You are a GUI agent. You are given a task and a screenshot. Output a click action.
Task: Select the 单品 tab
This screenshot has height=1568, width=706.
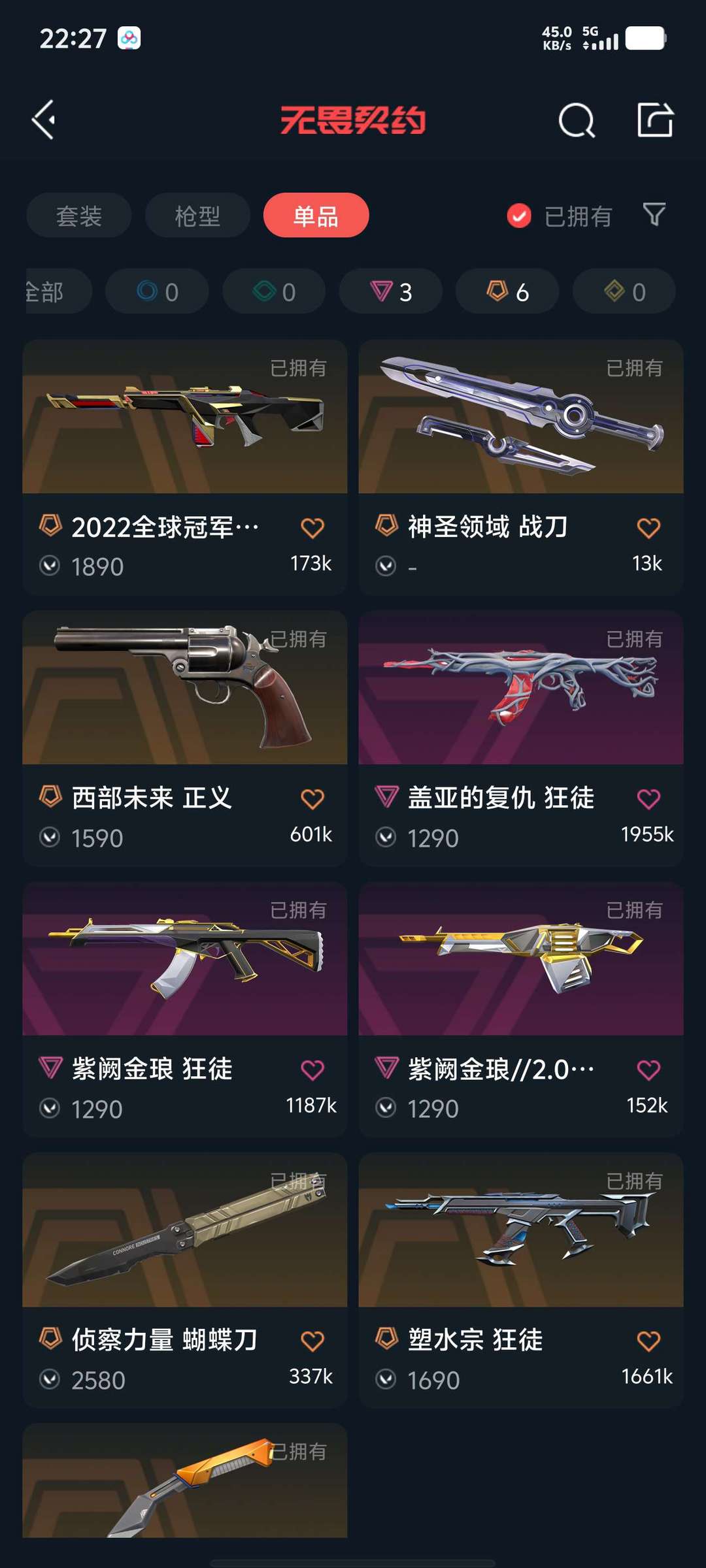click(x=316, y=216)
